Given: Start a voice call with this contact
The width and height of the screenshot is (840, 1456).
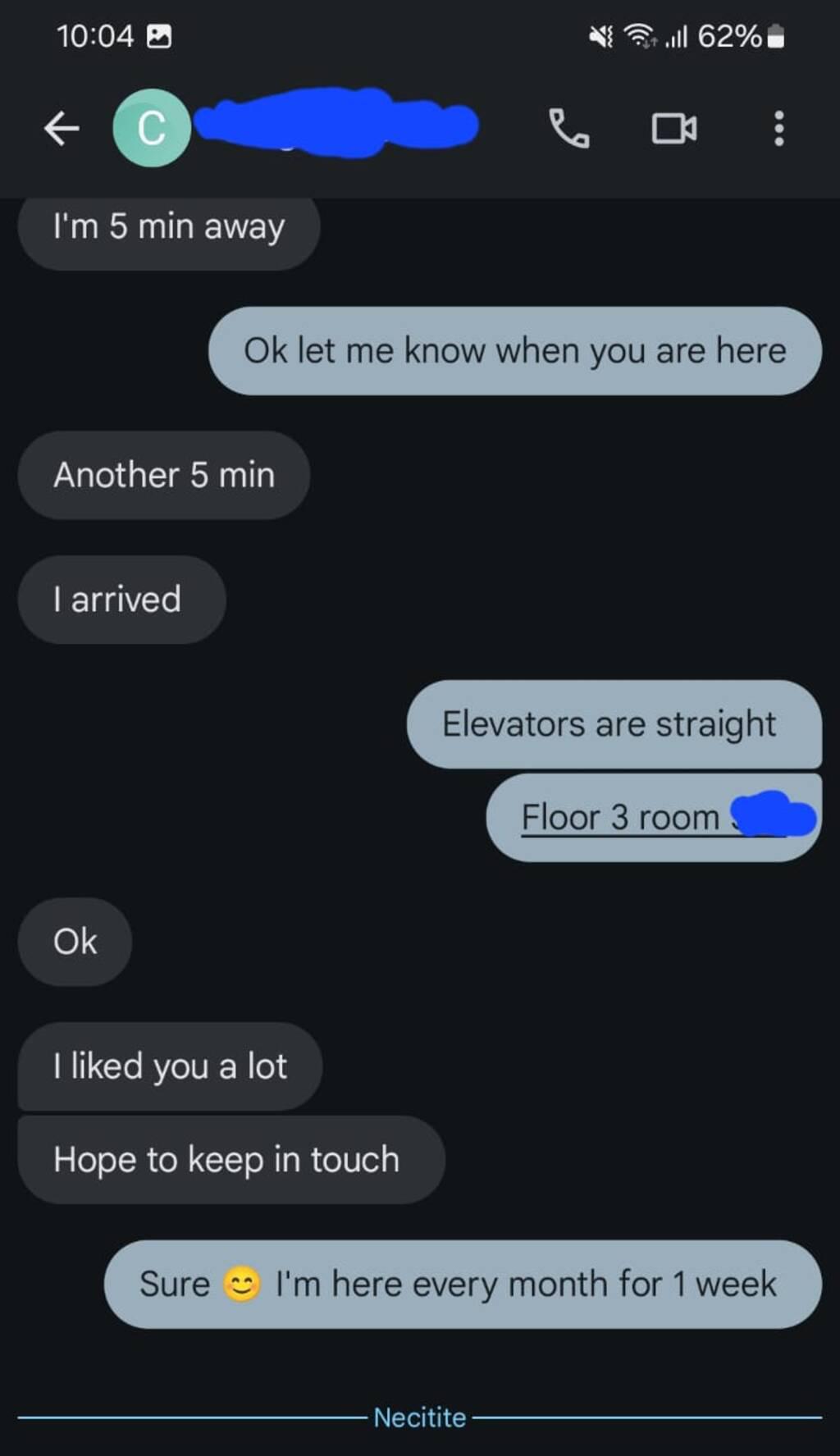Looking at the screenshot, I should (x=568, y=128).
